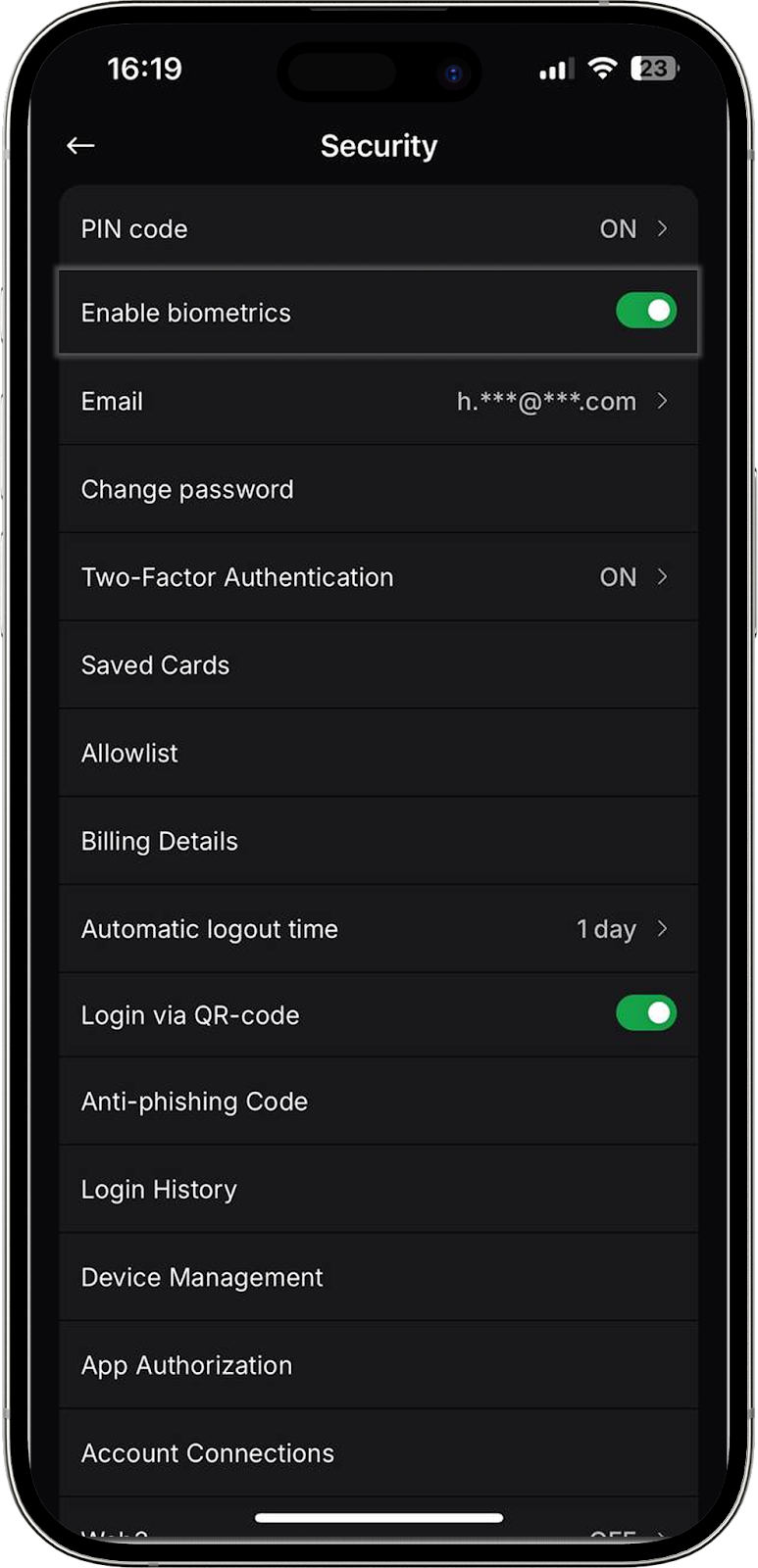Open PIN code settings
This screenshot has width=758, height=1568.
click(x=378, y=229)
